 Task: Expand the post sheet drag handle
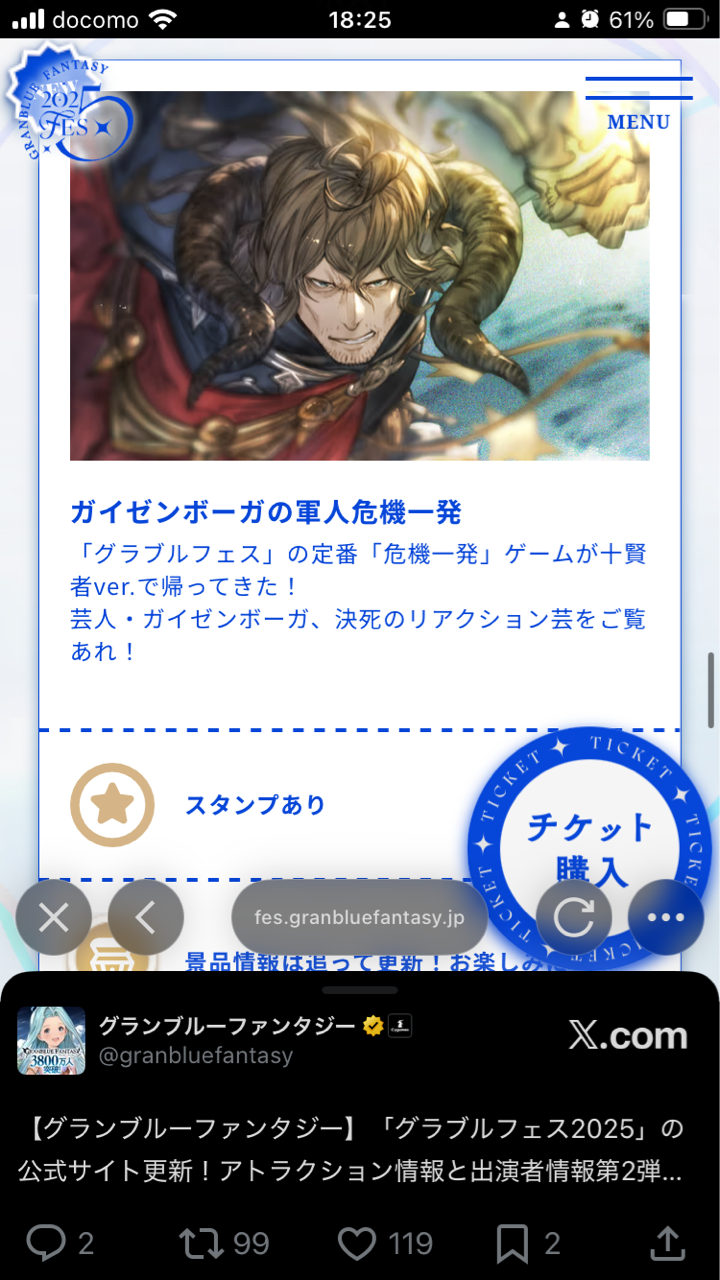coord(359,990)
